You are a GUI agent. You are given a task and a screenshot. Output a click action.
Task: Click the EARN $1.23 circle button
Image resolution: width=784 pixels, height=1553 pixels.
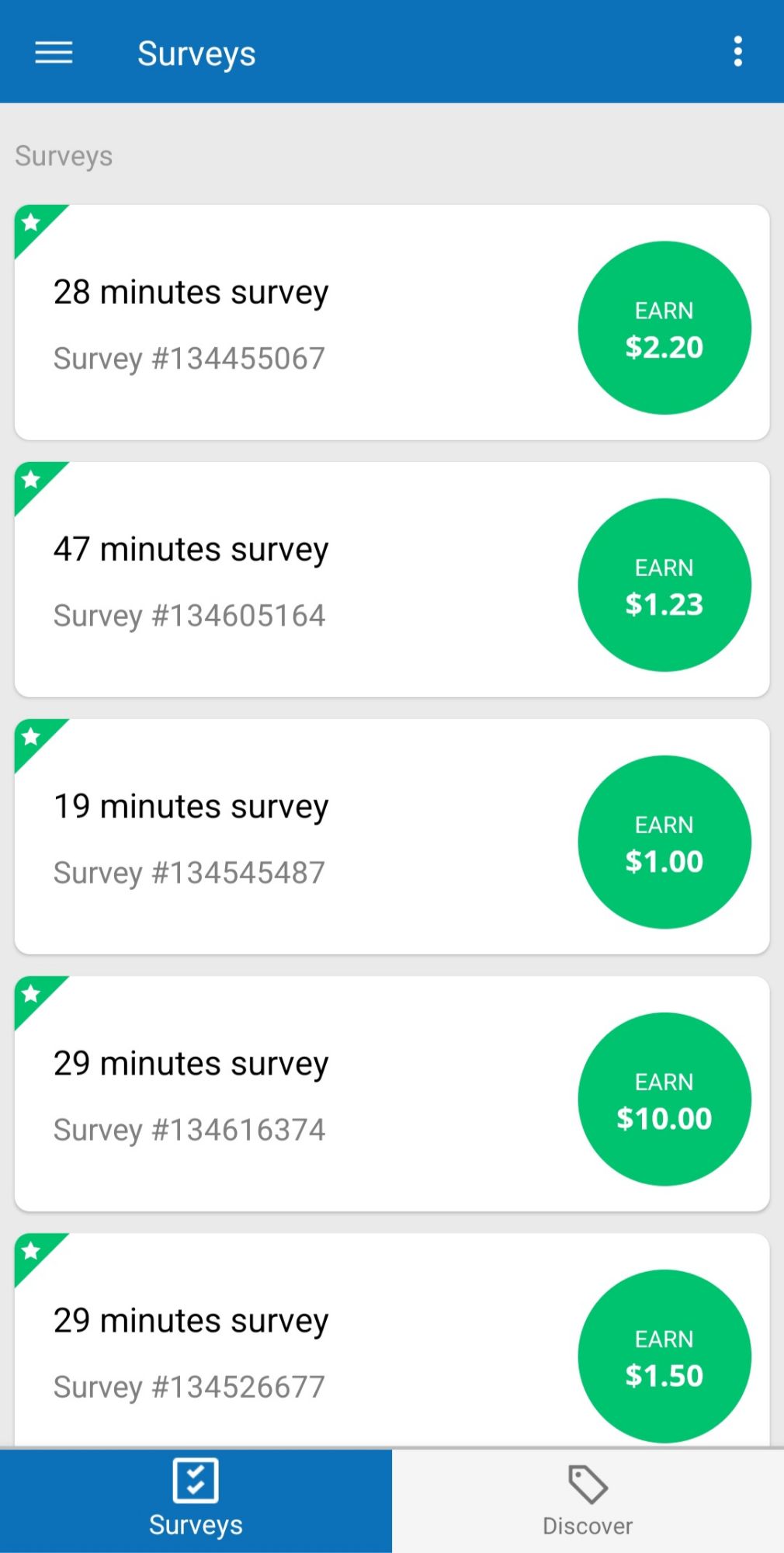tap(664, 585)
